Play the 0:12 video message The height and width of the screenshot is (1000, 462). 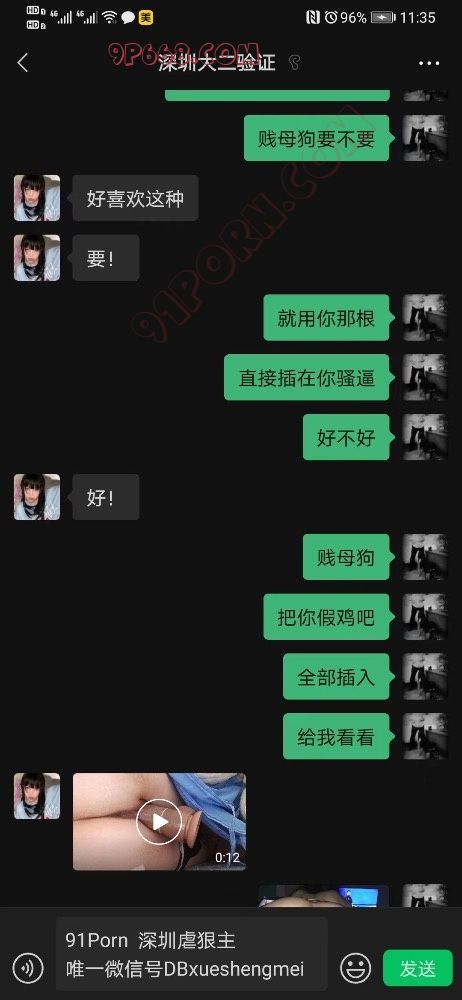[160, 821]
